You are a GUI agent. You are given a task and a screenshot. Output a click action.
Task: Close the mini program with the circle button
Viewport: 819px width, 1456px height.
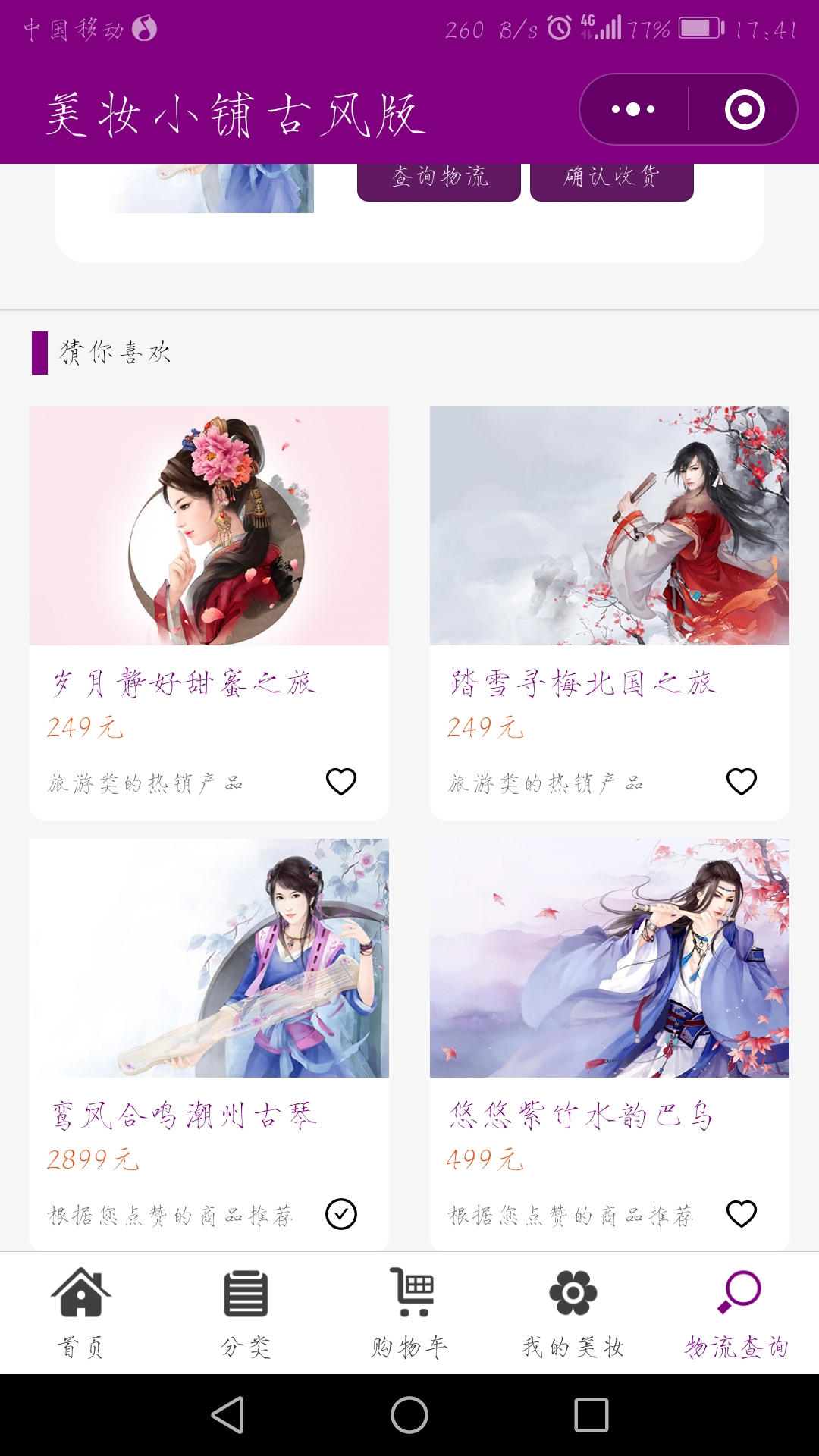coord(745,109)
